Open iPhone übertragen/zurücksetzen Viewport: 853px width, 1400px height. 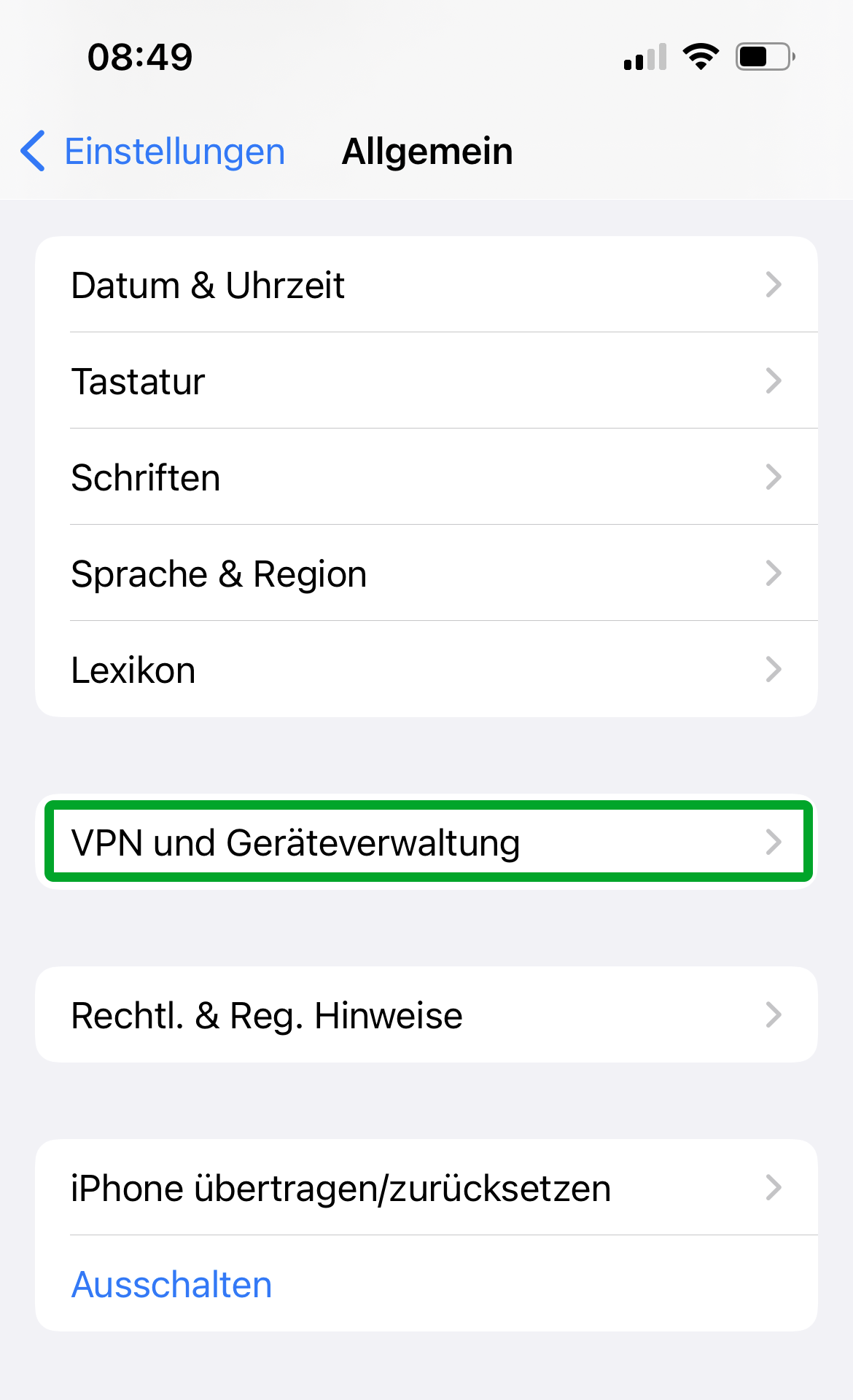pos(426,1187)
